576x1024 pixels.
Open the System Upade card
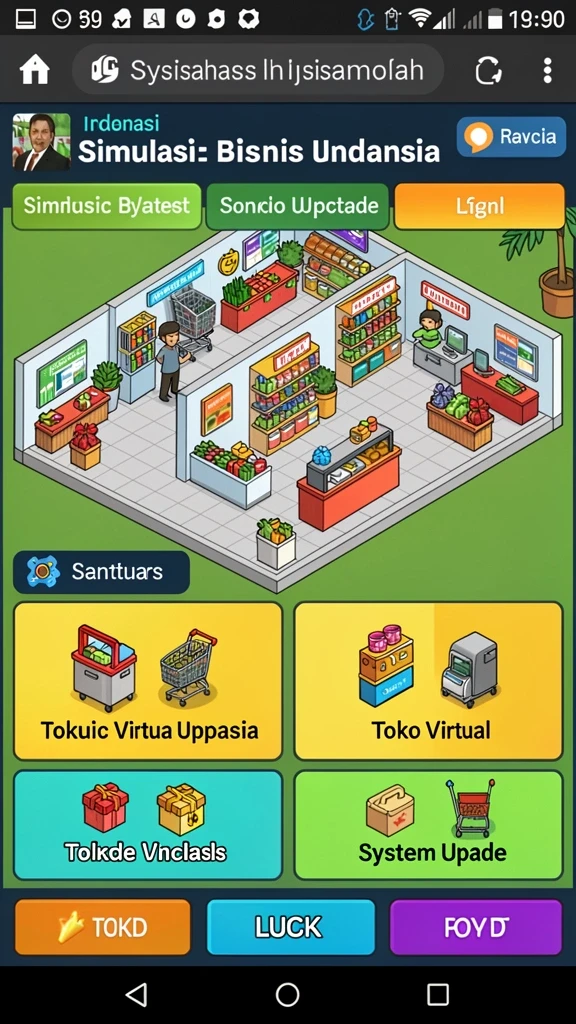click(x=428, y=825)
